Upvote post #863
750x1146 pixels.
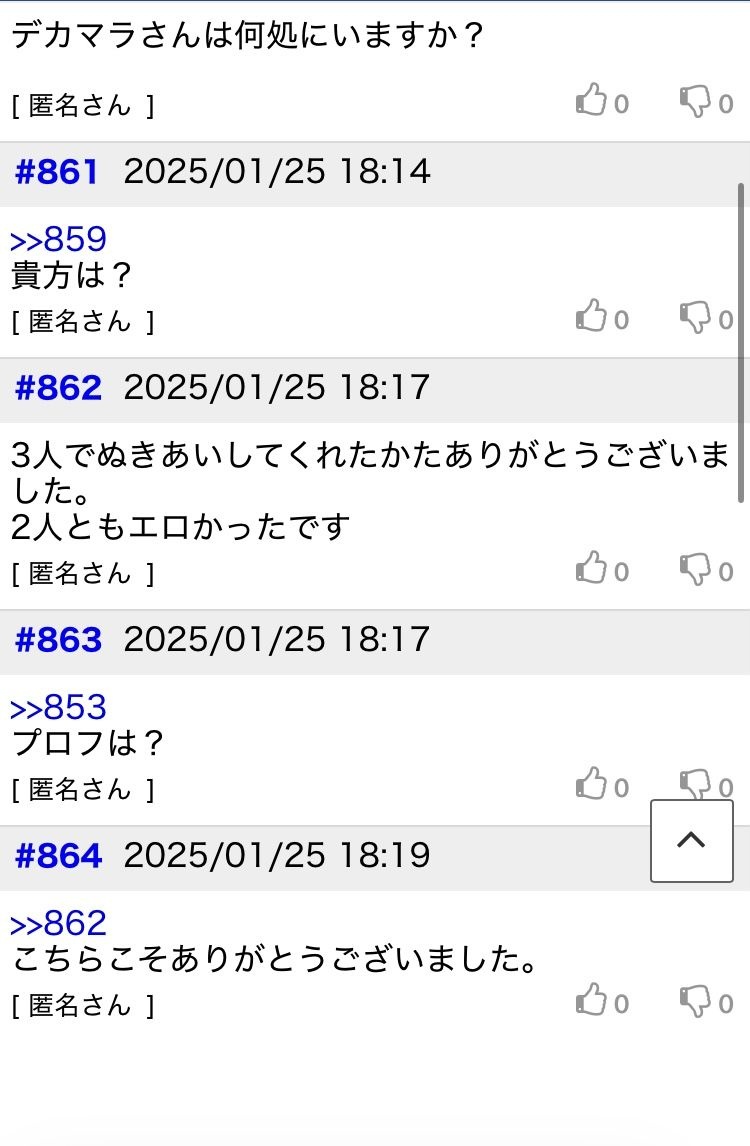(x=592, y=786)
